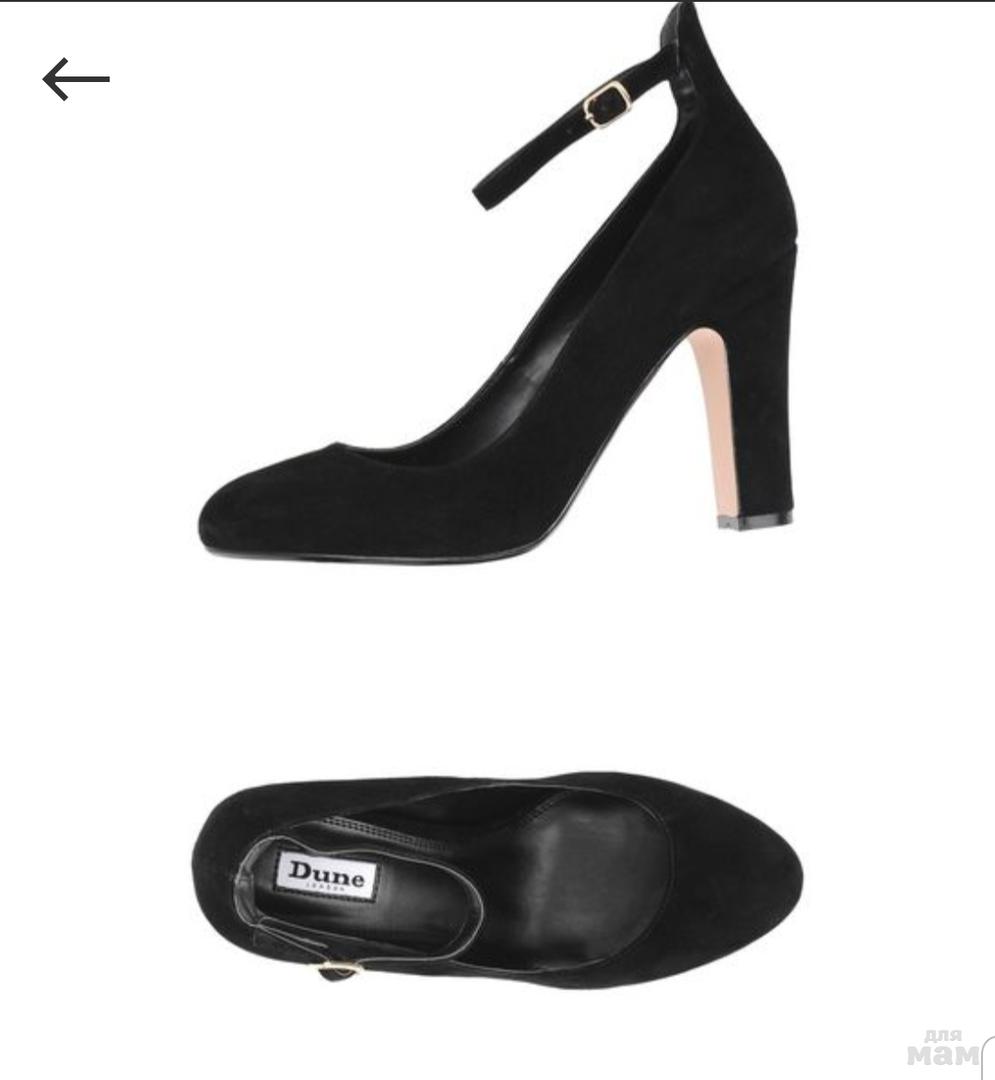Go back using the arrow icon
This screenshot has height=1080, width=995.
(x=75, y=79)
